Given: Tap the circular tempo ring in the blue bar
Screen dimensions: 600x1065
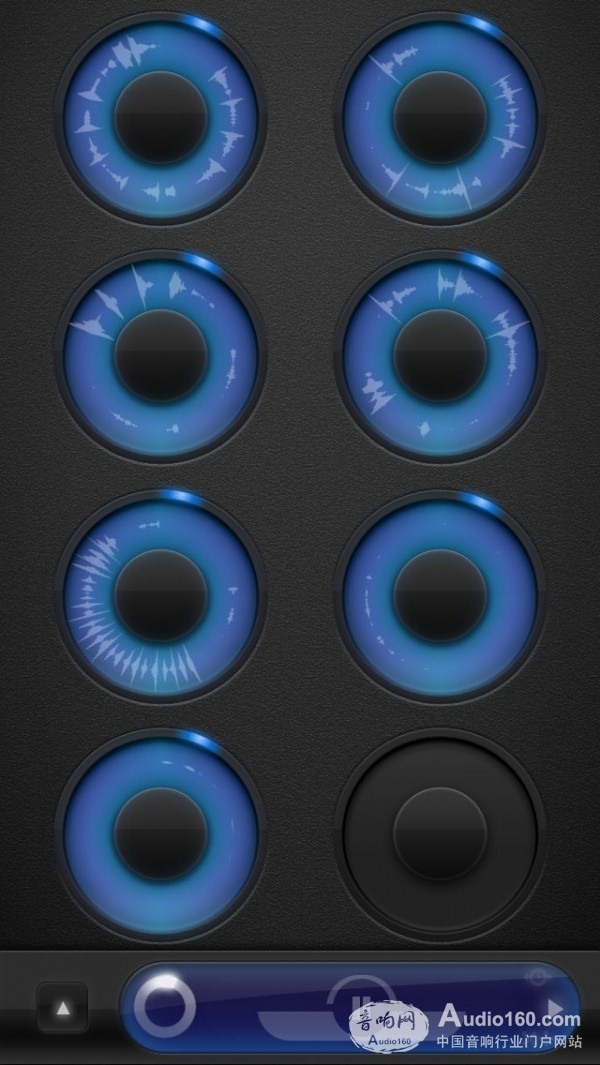Looking at the screenshot, I should (165, 1007).
